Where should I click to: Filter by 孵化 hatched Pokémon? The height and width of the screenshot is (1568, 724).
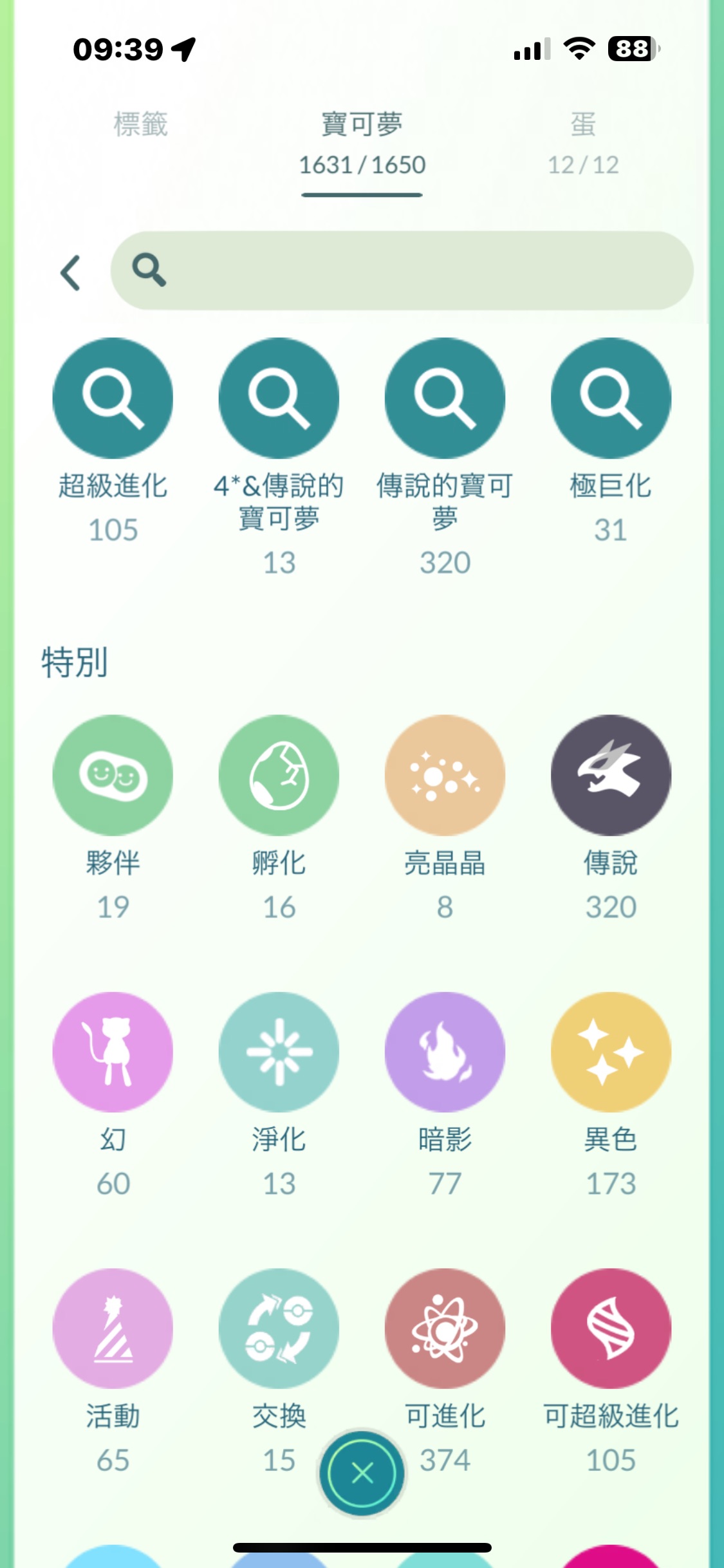pyautogui.click(x=279, y=775)
